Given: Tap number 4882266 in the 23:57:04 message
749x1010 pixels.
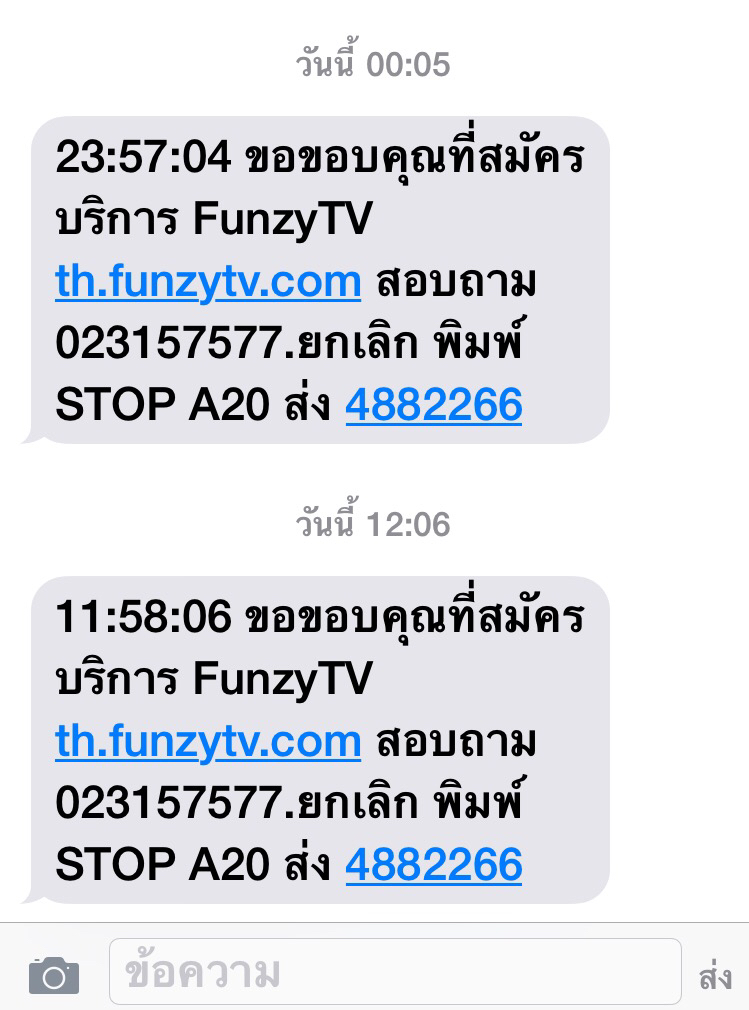Looking at the screenshot, I should (433, 405).
